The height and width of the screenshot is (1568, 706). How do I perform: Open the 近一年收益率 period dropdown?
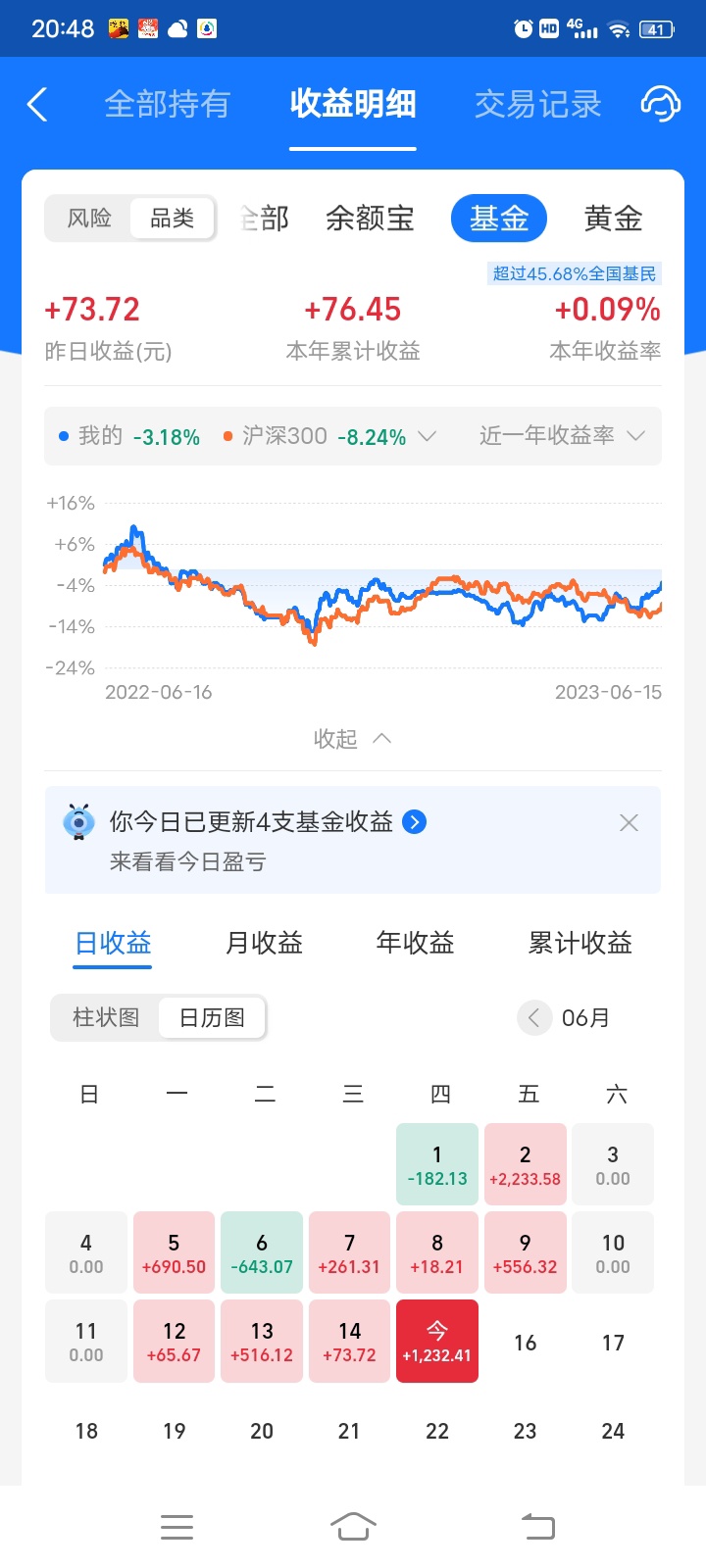click(561, 436)
